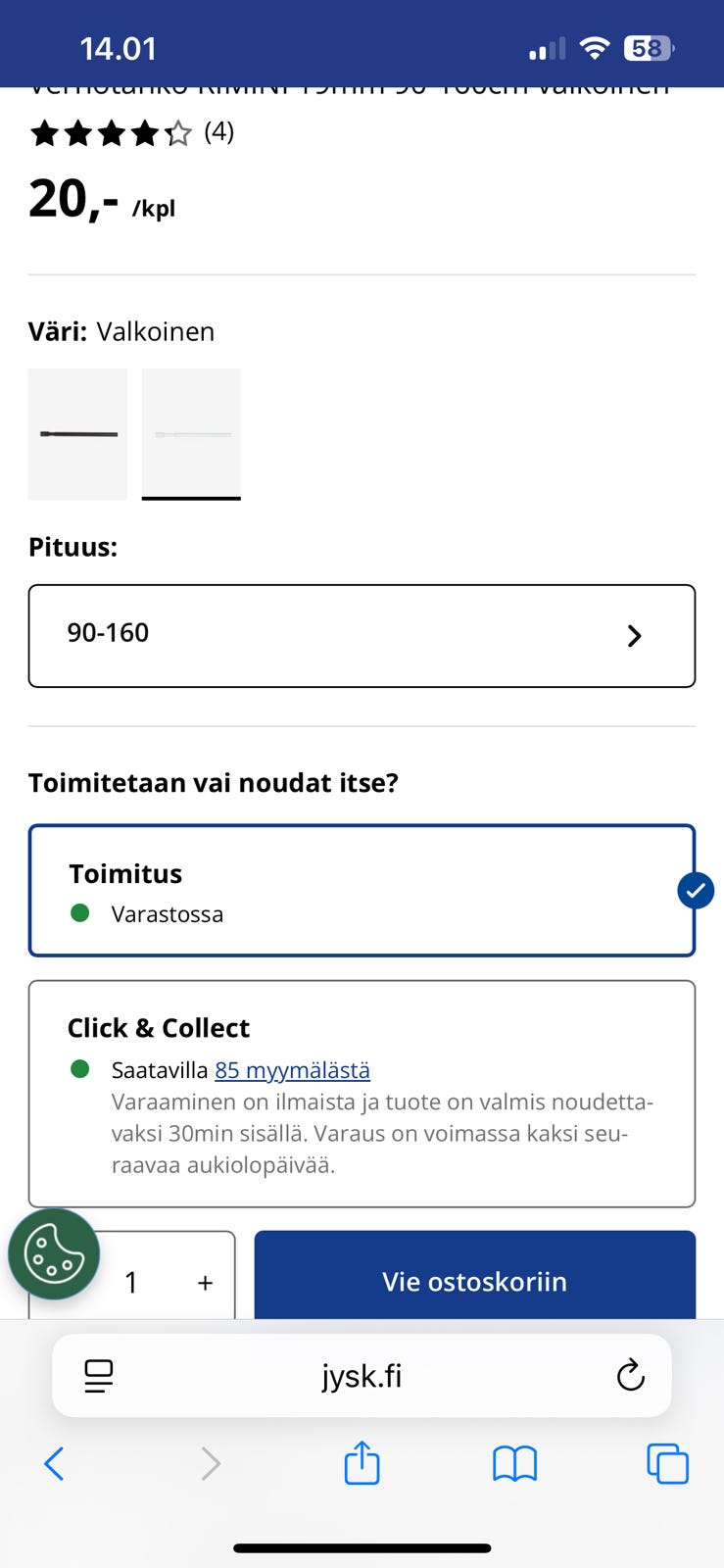Open the Bookmarks panel
The image size is (724, 1568).
[514, 1463]
